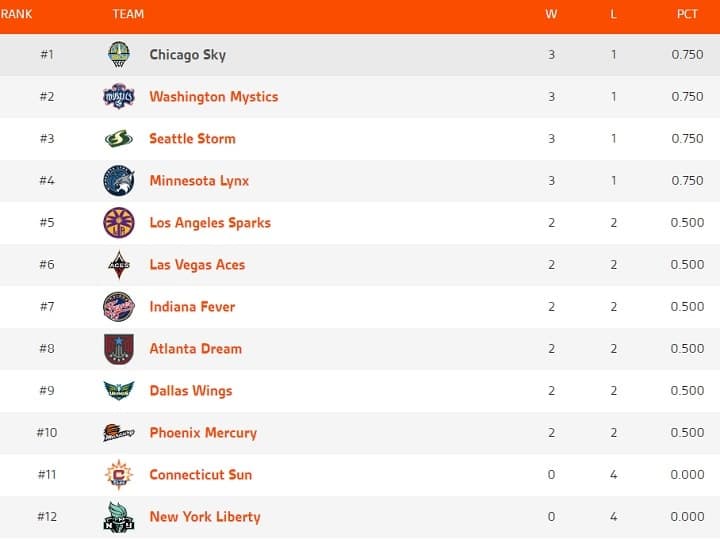Image resolution: width=720 pixels, height=539 pixels.
Task: Select the Phoenix Mercury link
Action: 203,433
